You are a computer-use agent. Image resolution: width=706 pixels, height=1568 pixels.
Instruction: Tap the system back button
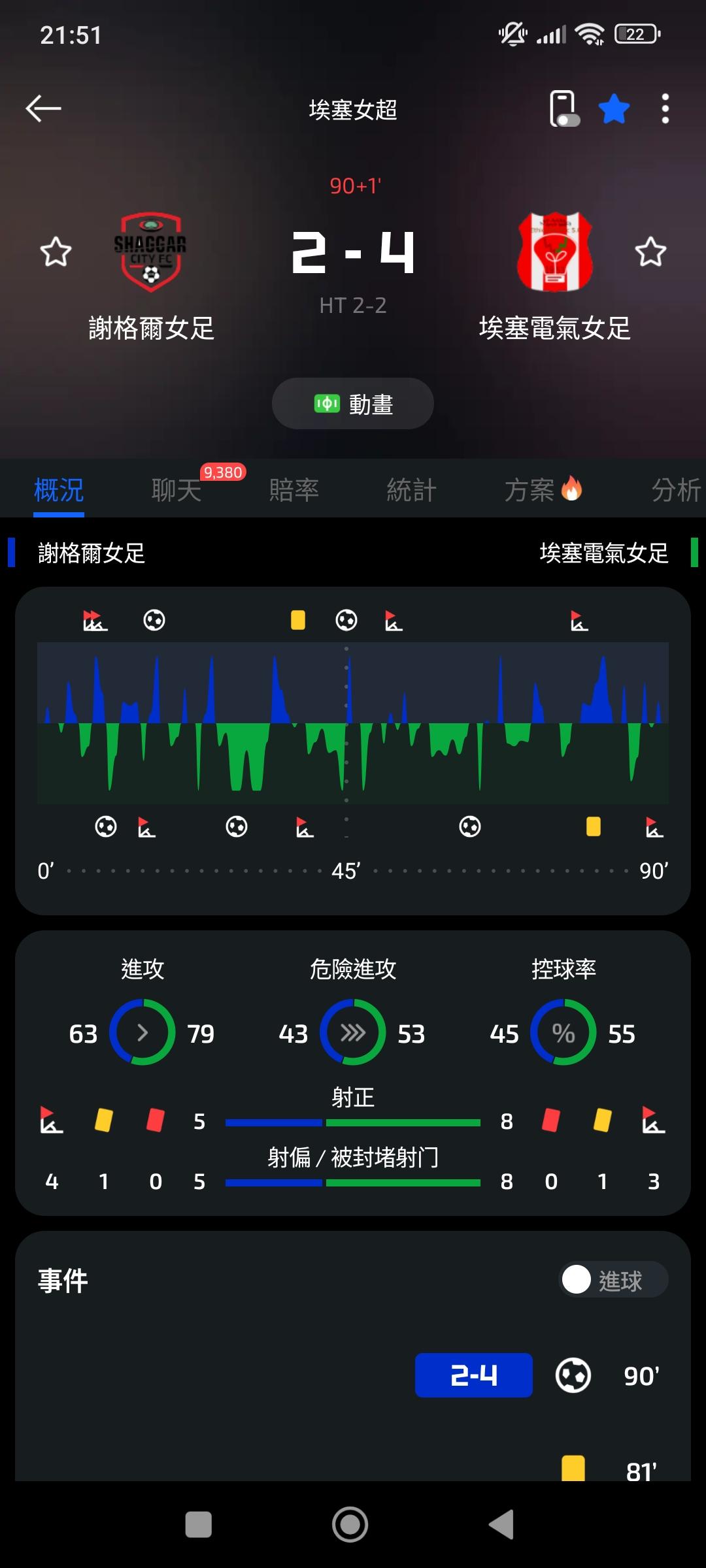(x=502, y=1525)
